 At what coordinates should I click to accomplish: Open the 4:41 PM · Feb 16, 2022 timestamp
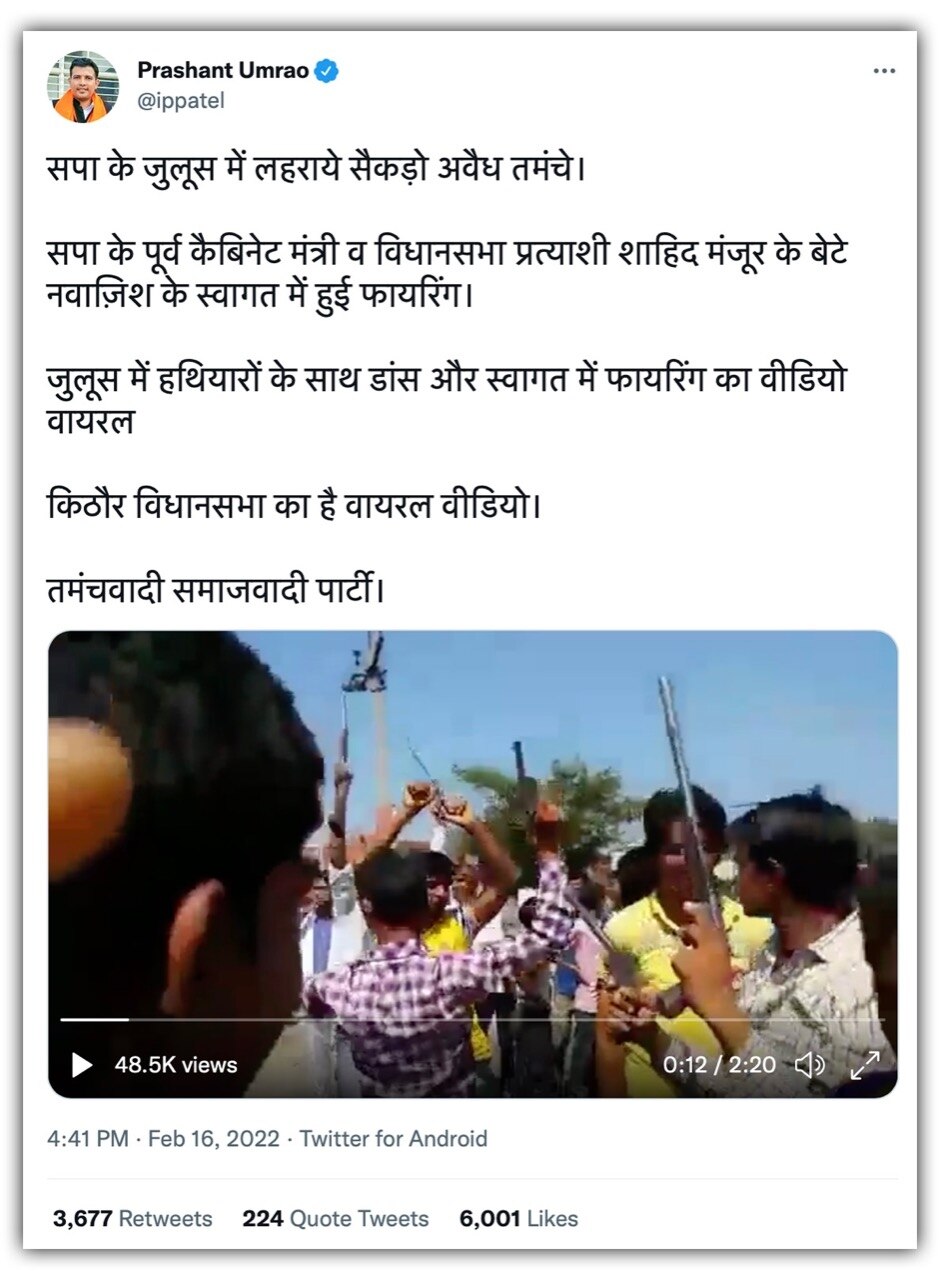[164, 1138]
